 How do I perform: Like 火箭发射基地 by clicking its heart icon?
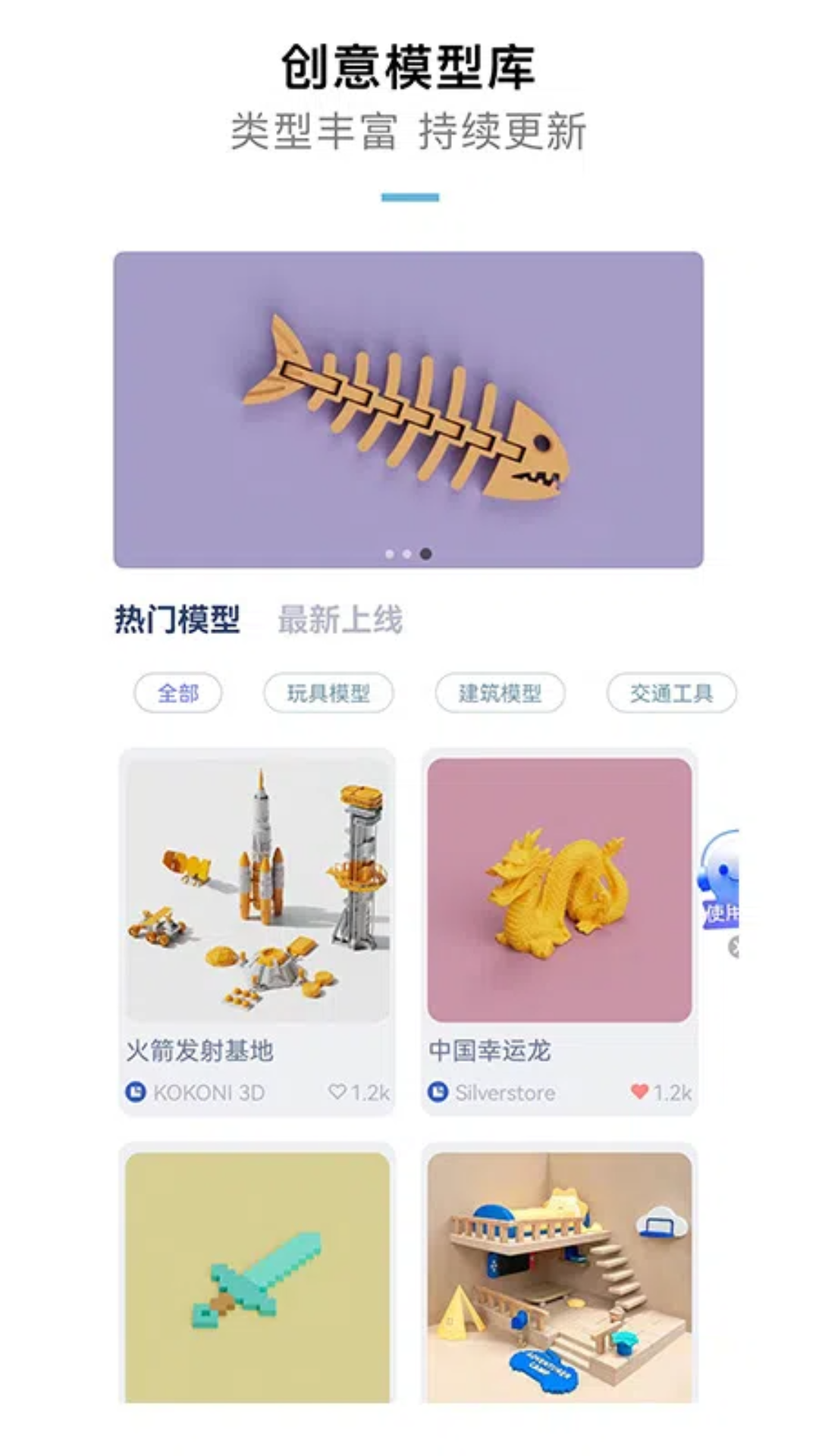tap(337, 1090)
